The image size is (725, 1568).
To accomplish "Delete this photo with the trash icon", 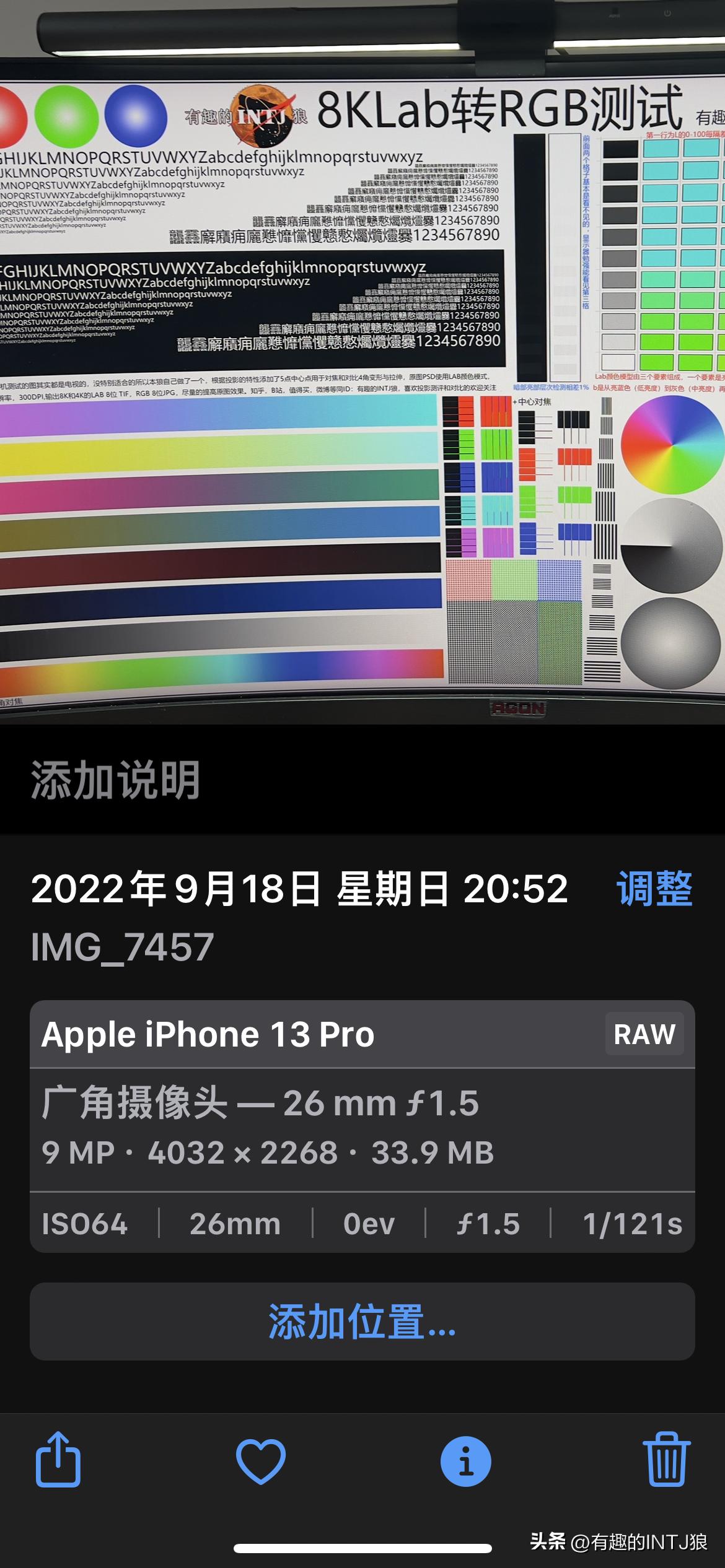I will (x=666, y=1460).
